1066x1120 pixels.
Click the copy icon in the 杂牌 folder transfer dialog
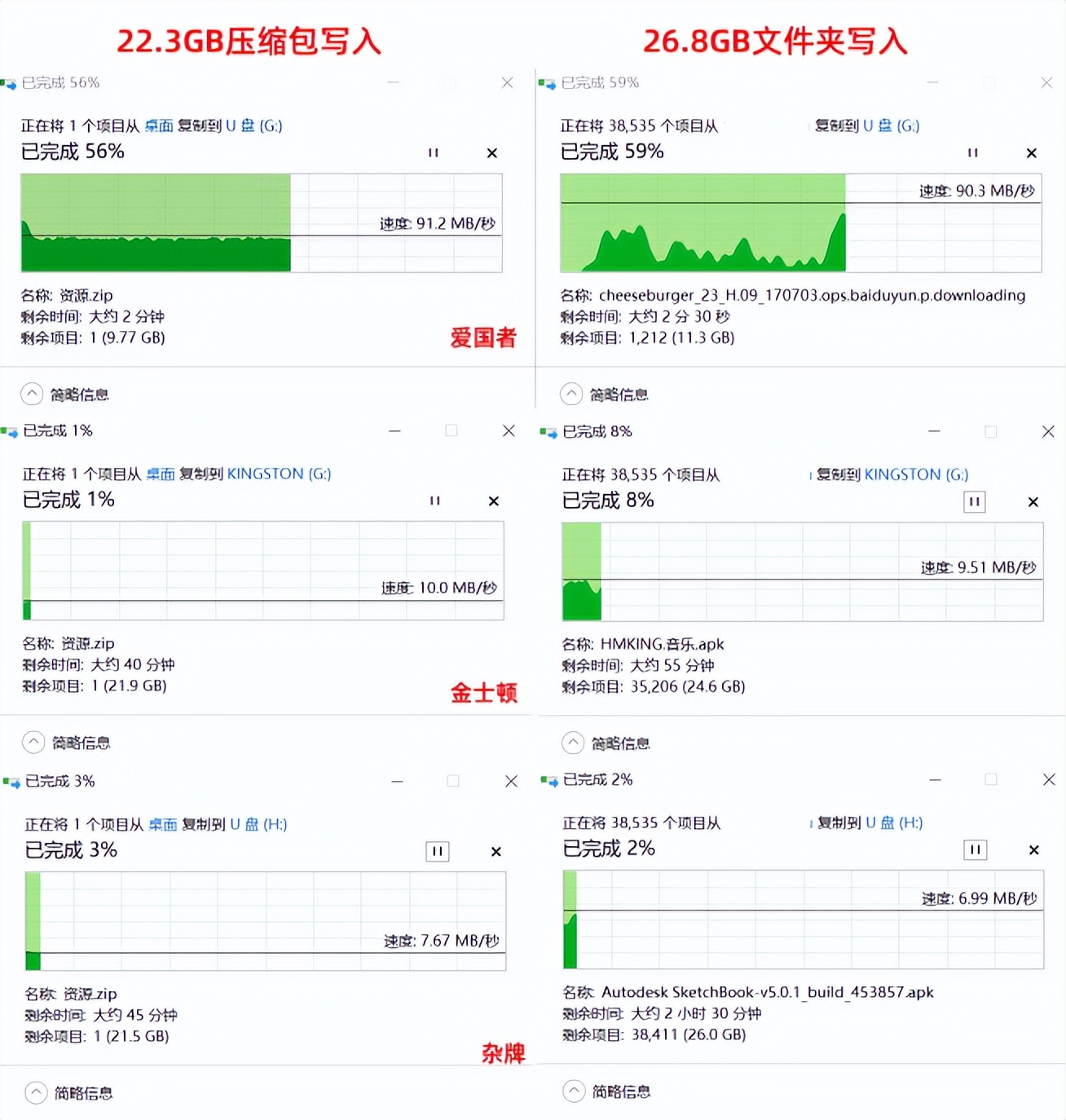tap(549, 780)
